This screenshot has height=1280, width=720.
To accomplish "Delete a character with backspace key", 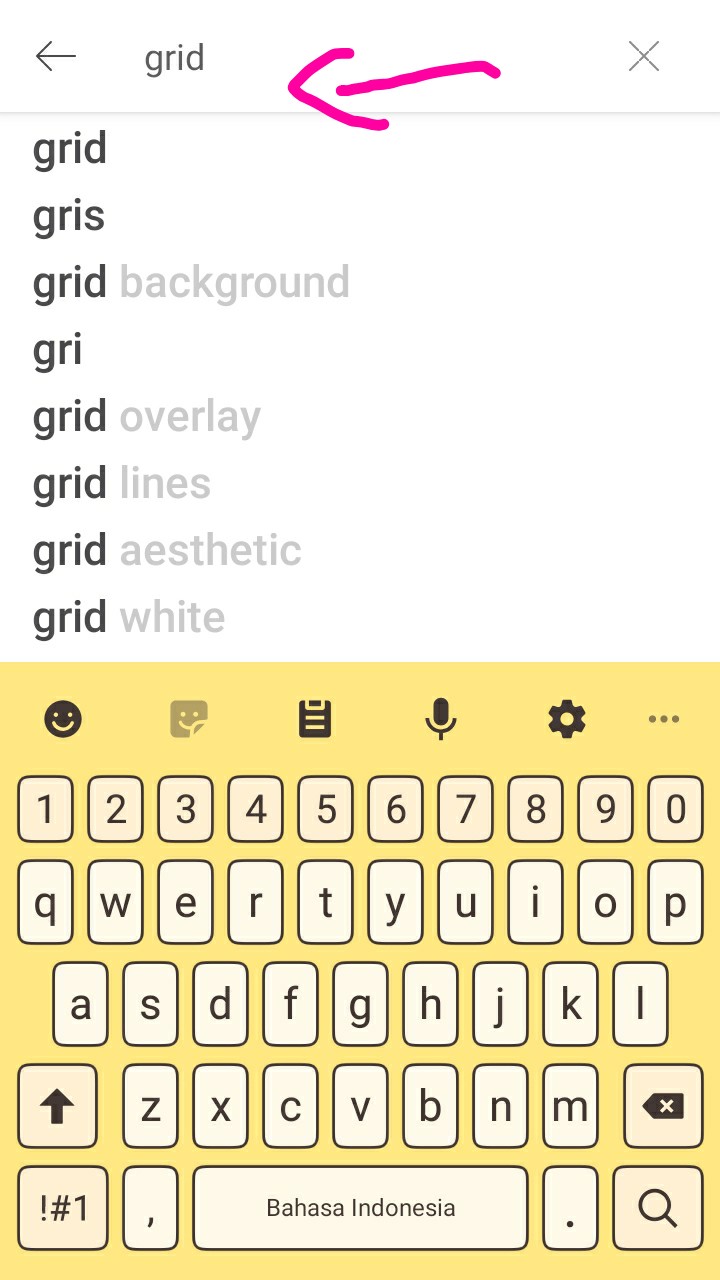I will click(663, 1106).
